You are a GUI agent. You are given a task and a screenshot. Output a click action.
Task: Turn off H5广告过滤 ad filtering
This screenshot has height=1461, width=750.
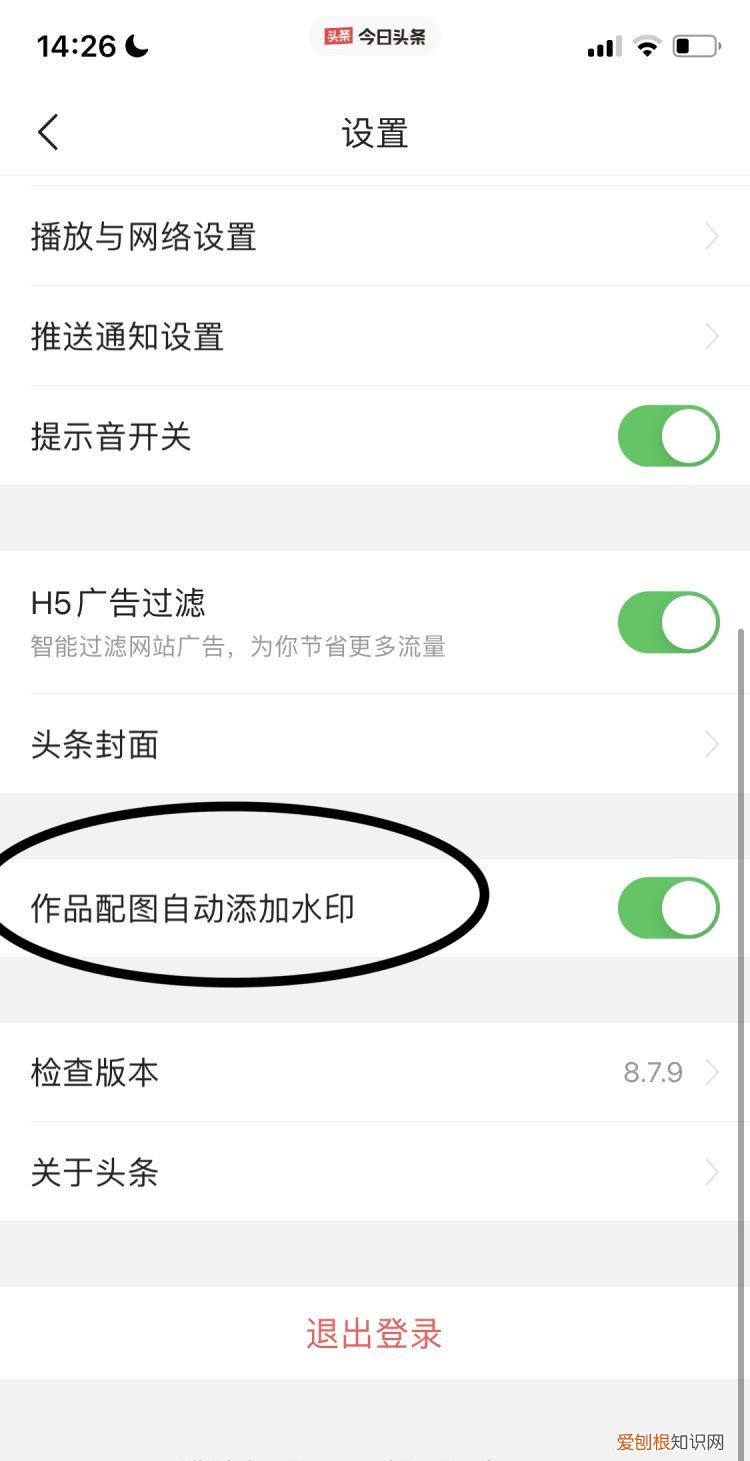click(667, 621)
